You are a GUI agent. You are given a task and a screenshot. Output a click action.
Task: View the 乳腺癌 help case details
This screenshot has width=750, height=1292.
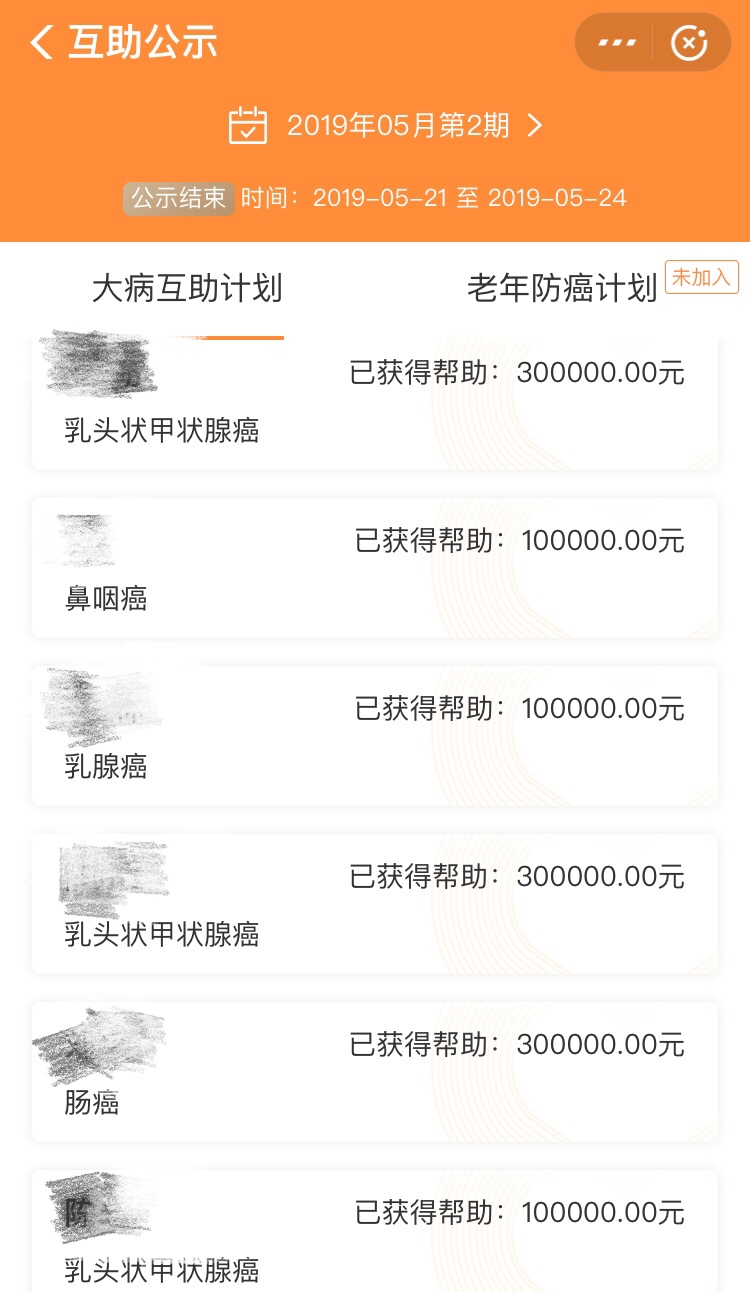375,736
